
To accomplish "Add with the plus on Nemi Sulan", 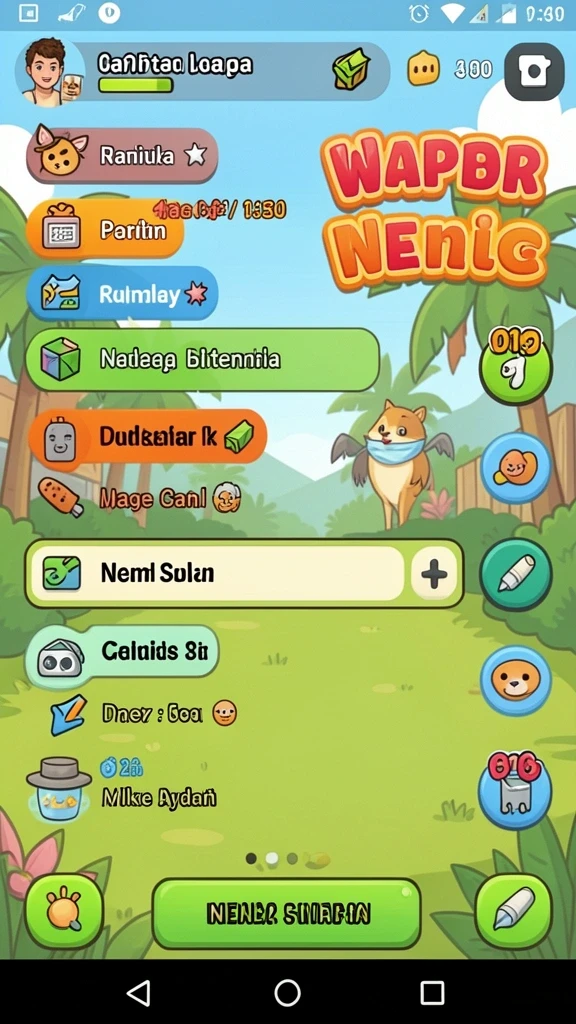I will click(x=434, y=574).
